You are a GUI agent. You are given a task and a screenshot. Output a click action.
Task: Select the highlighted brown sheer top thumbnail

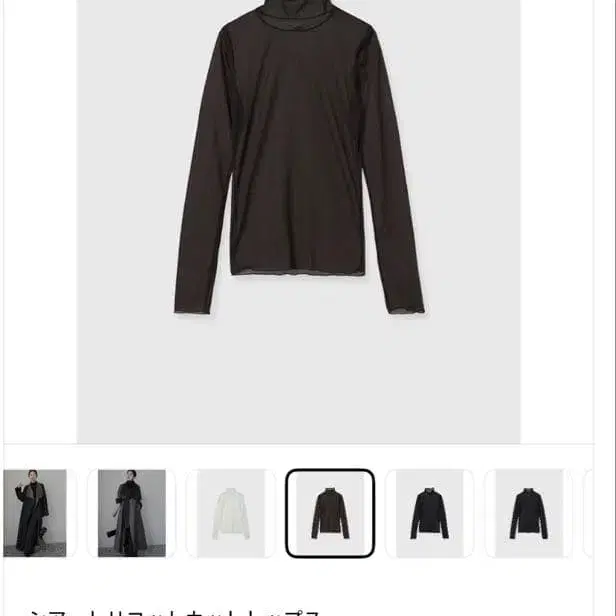(x=330, y=513)
